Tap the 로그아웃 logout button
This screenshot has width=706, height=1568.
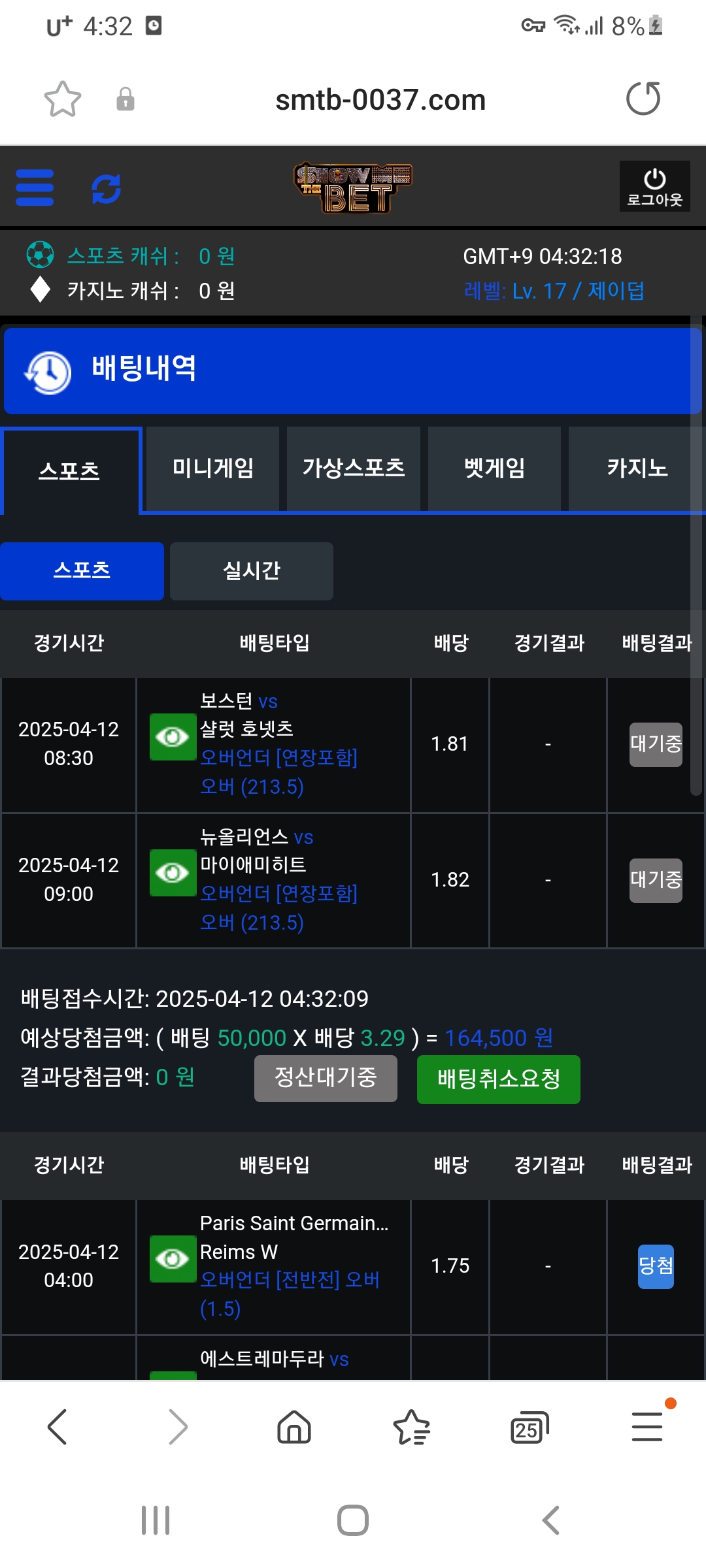[654, 186]
